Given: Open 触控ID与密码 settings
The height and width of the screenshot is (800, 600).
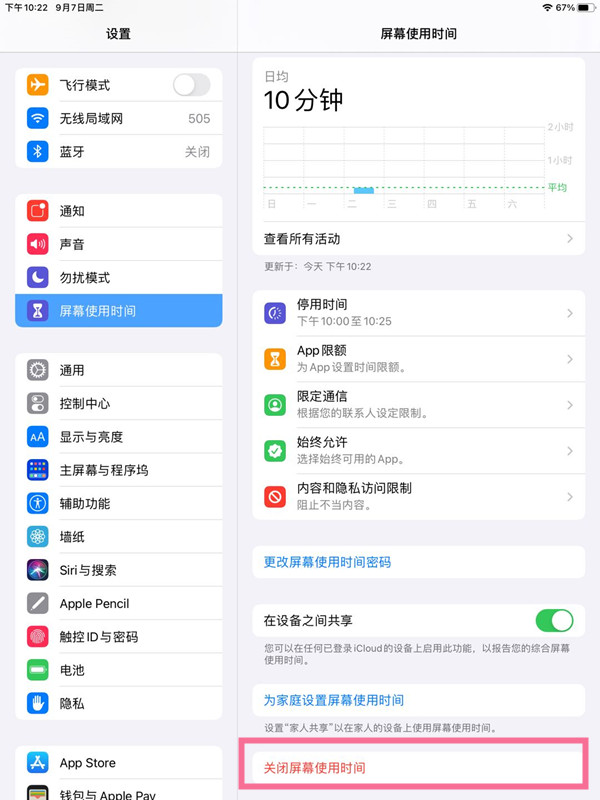Looking at the screenshot, I should tap(118, 636).
